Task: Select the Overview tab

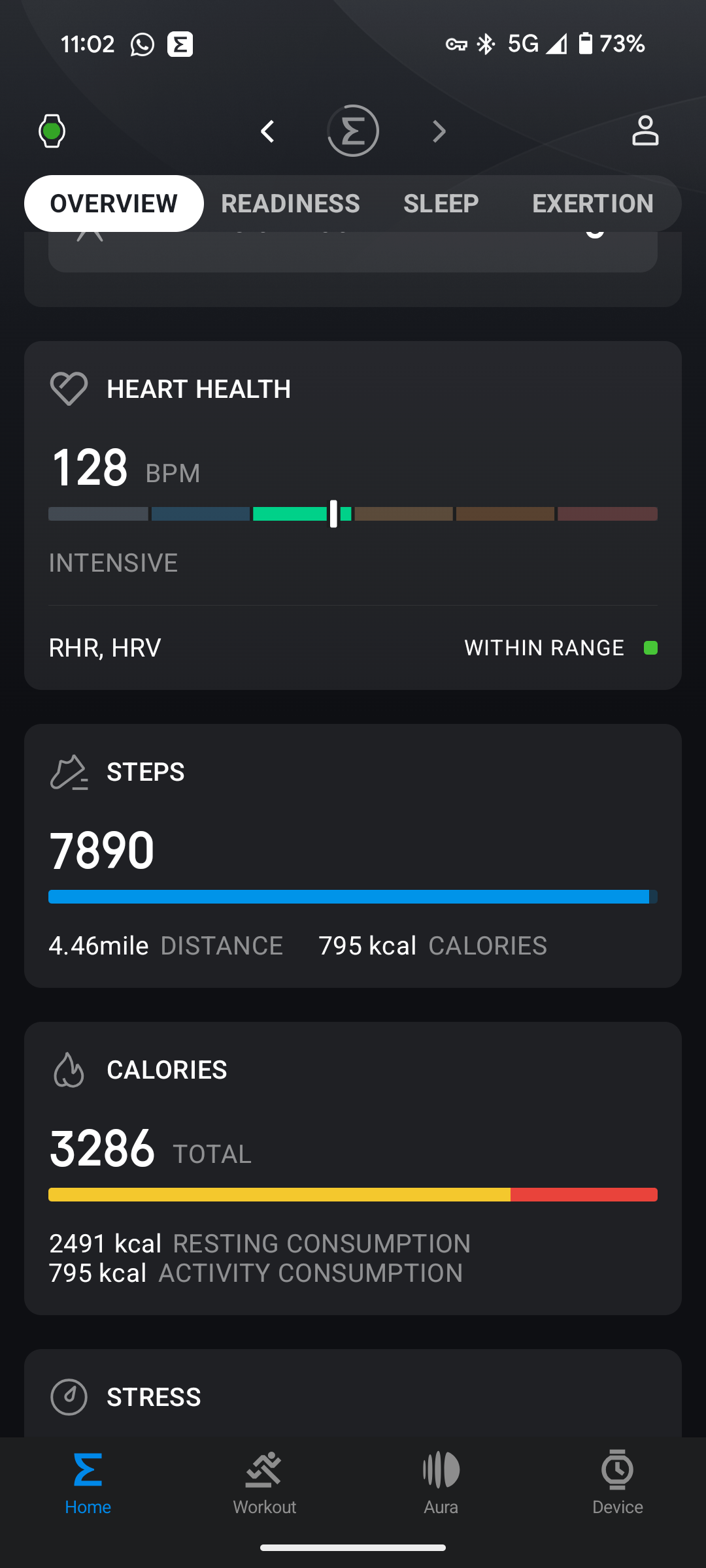Action: (114, 203)
